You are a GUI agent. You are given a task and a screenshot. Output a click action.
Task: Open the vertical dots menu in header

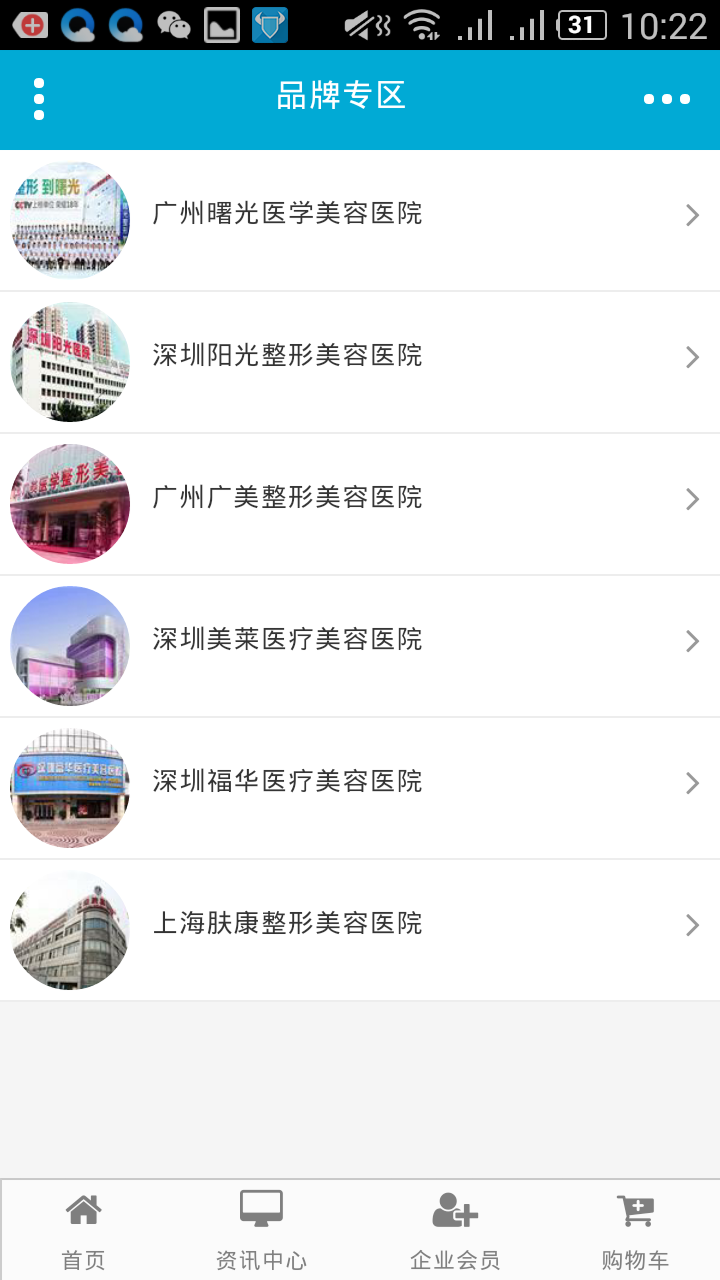pos(39,99)
